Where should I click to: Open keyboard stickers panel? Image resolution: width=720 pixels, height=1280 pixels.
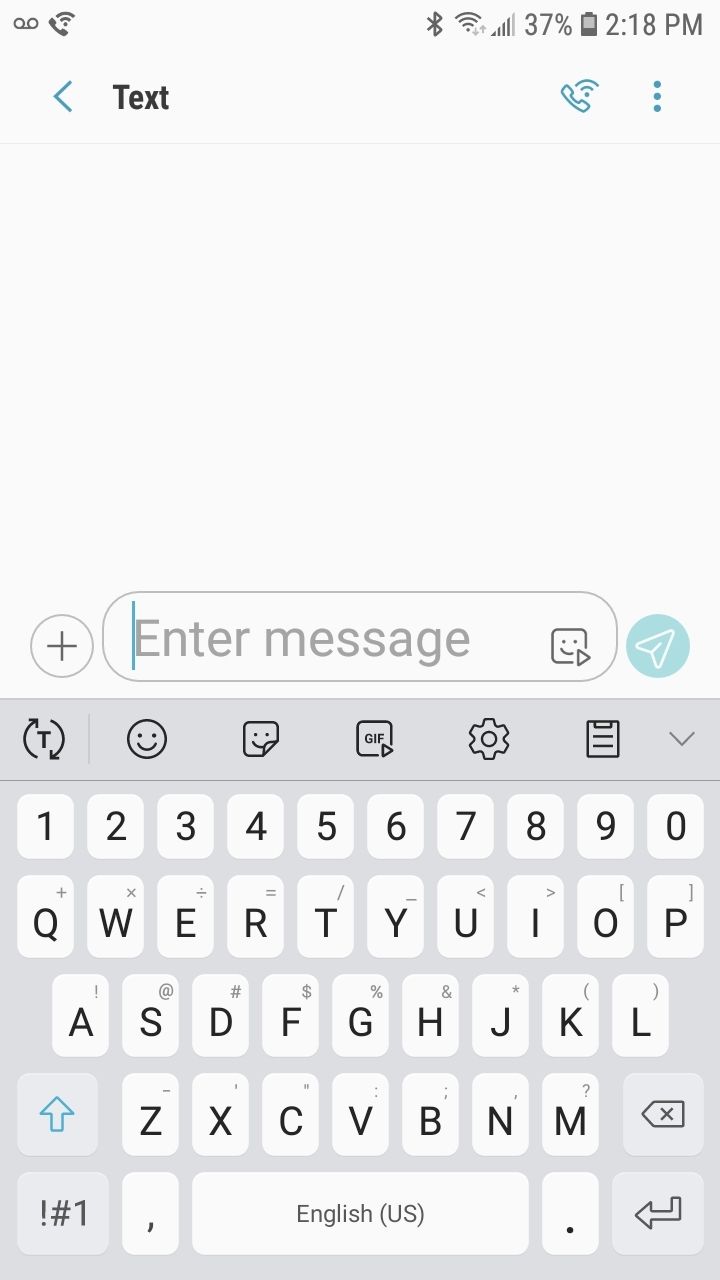coord(261,739)
